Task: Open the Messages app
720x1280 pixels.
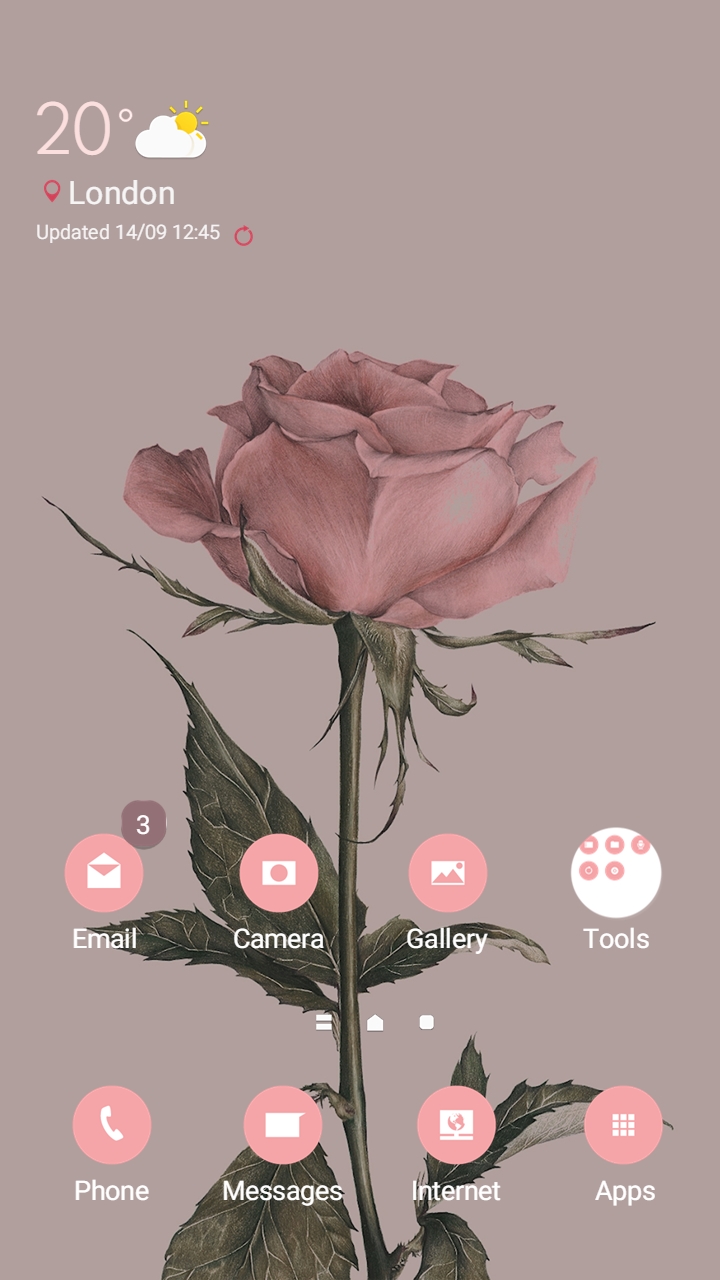Action: pyautogui.click(x=282, y=1125)
